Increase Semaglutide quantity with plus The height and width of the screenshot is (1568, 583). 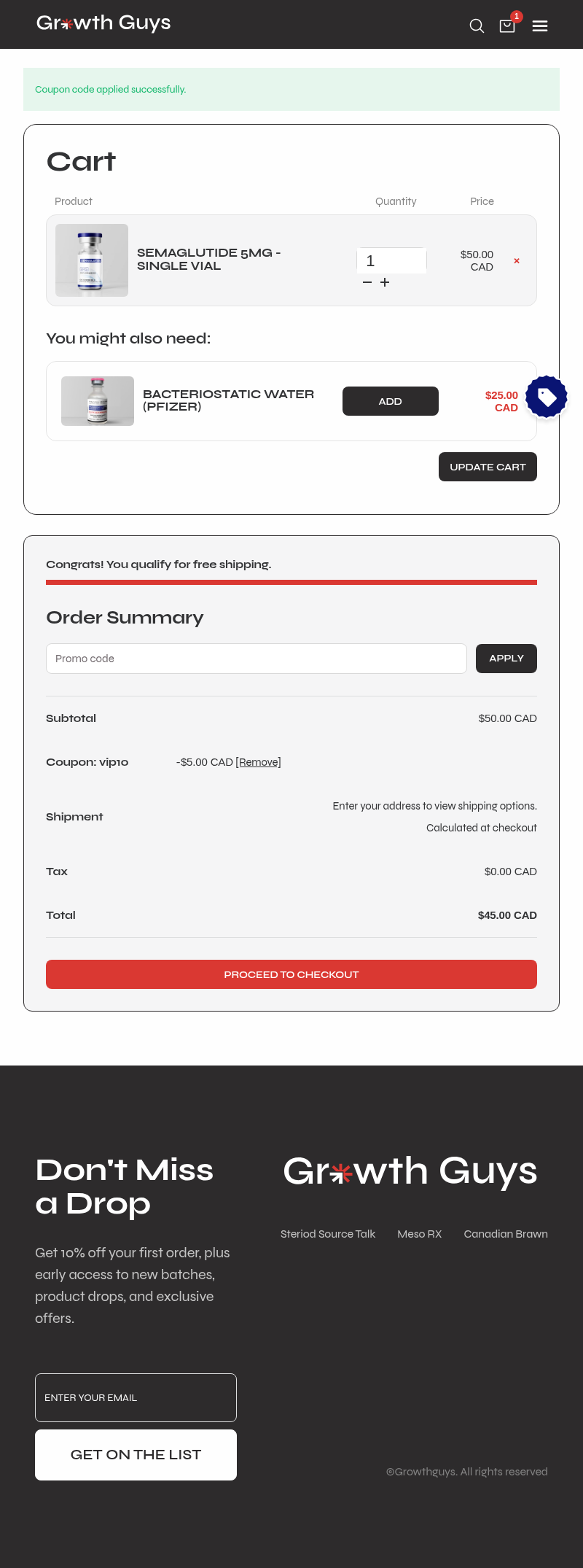pos(385,282)
